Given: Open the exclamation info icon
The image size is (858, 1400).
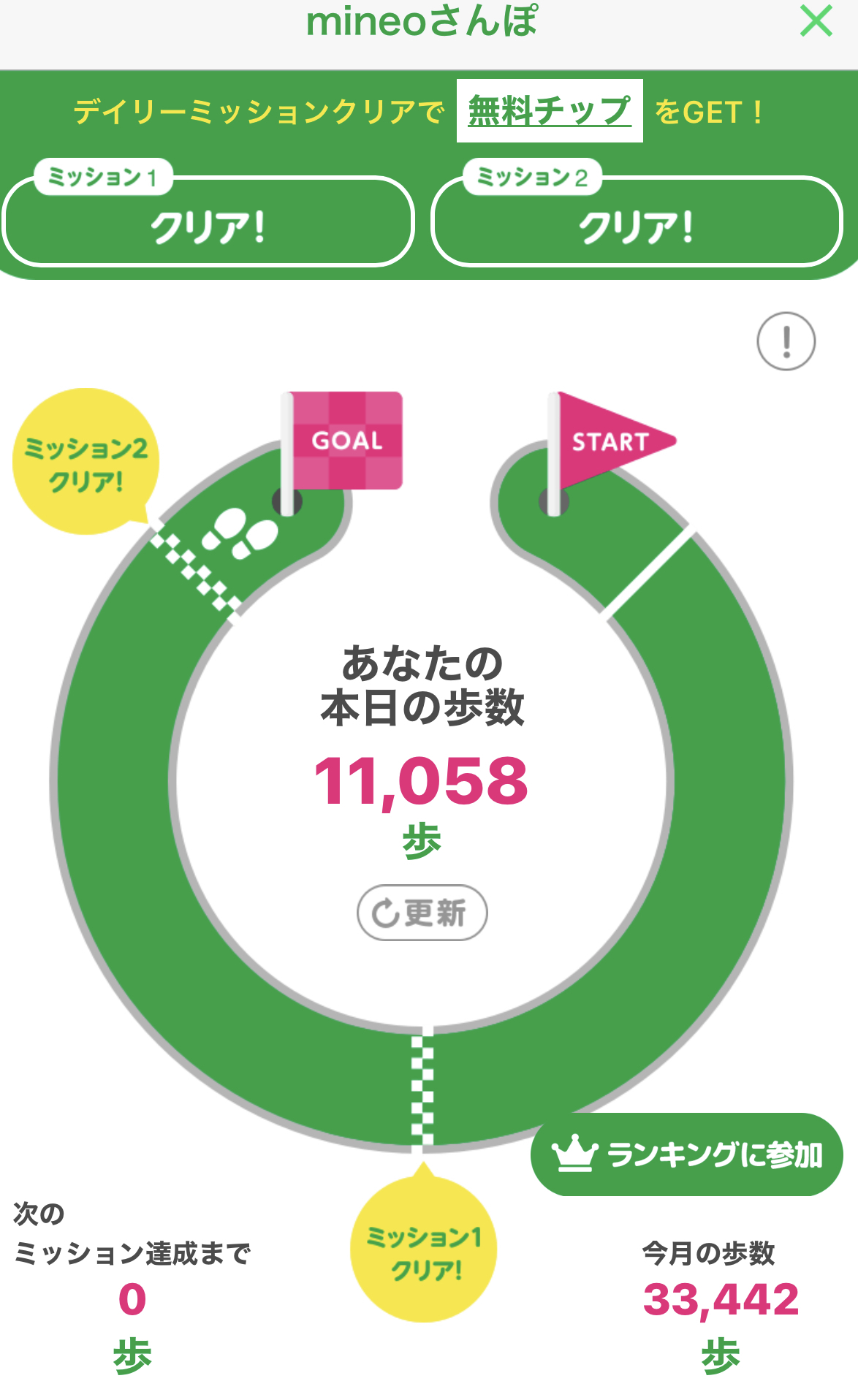Looking at the screenshot, I should pyautogui.click(x=786, y=341).
